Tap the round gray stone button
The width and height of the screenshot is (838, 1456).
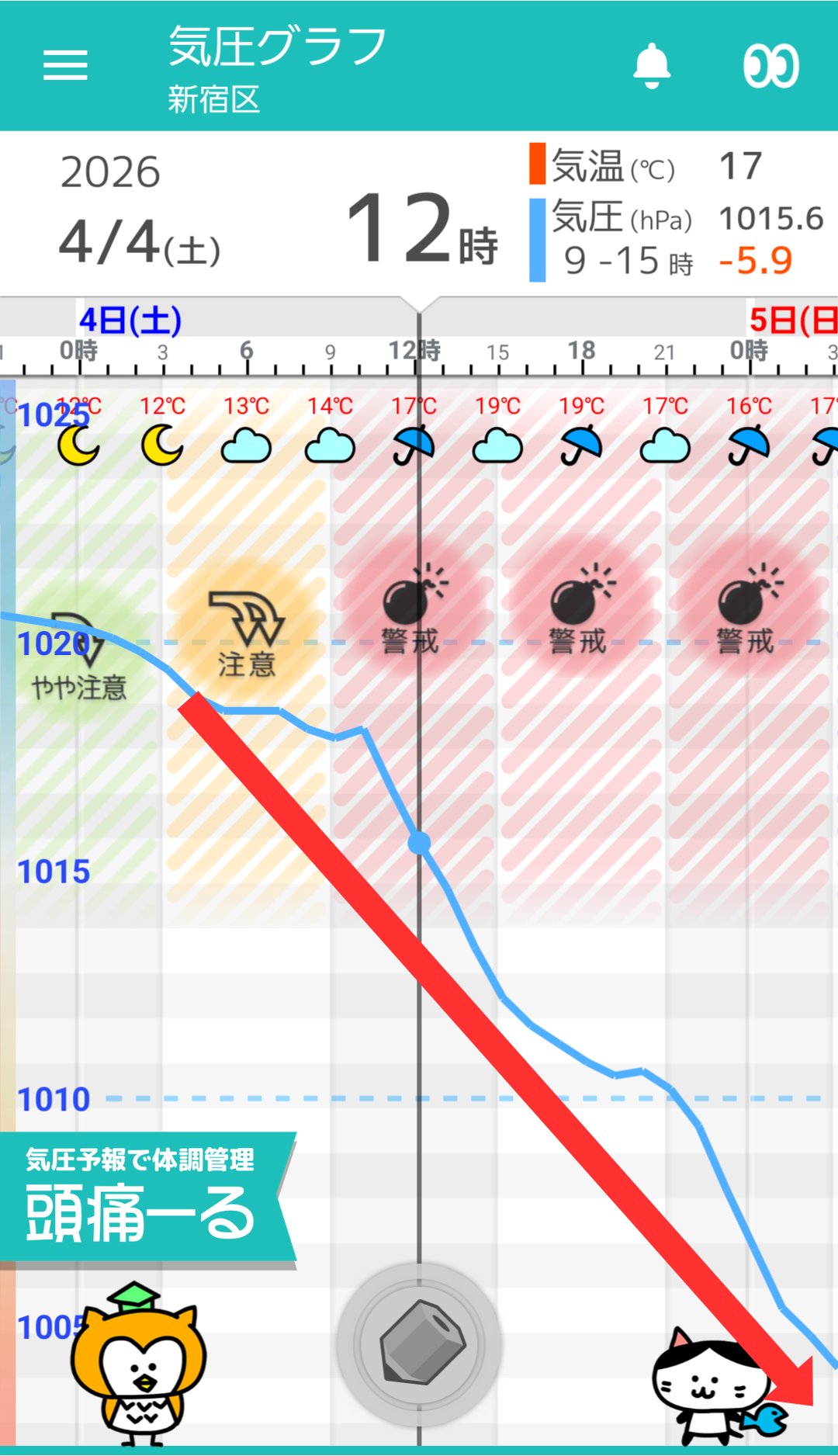click(x=419, y=1343)
